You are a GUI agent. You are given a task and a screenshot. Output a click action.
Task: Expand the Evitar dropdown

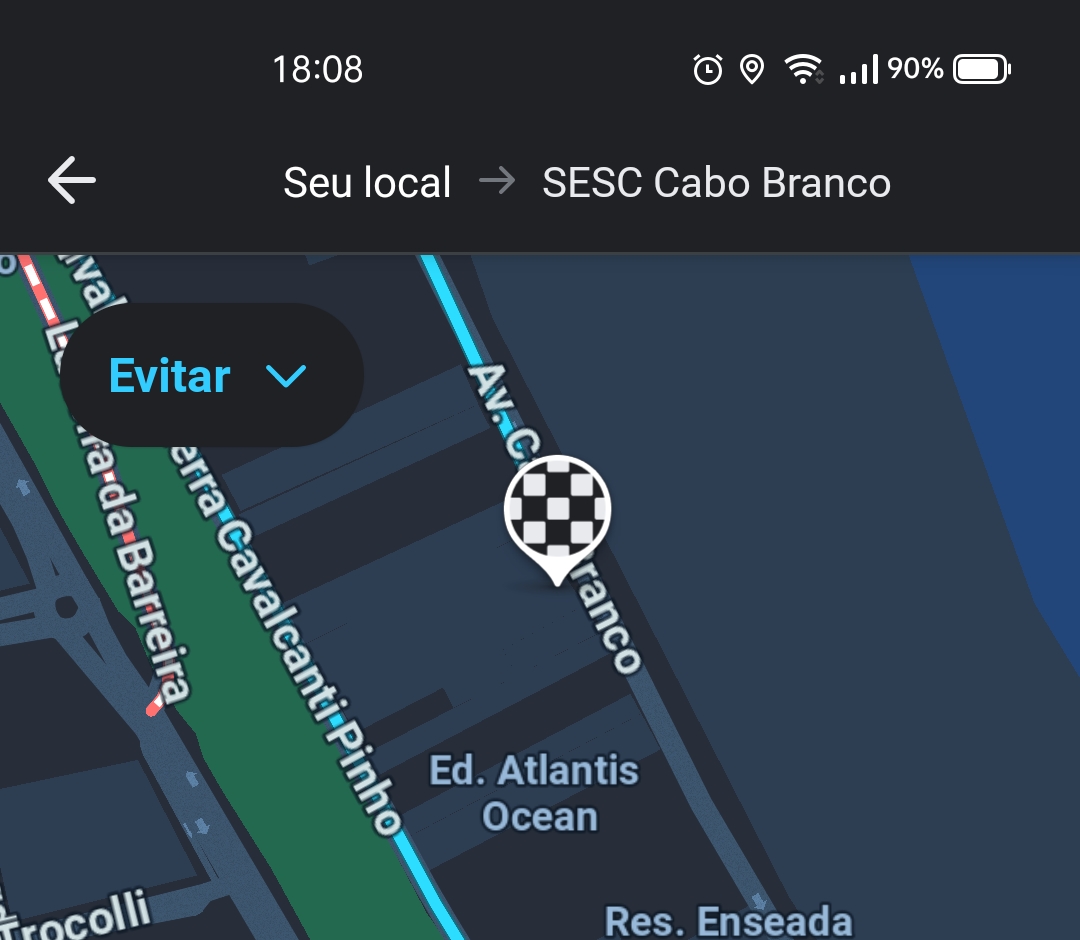coord(211,376)
